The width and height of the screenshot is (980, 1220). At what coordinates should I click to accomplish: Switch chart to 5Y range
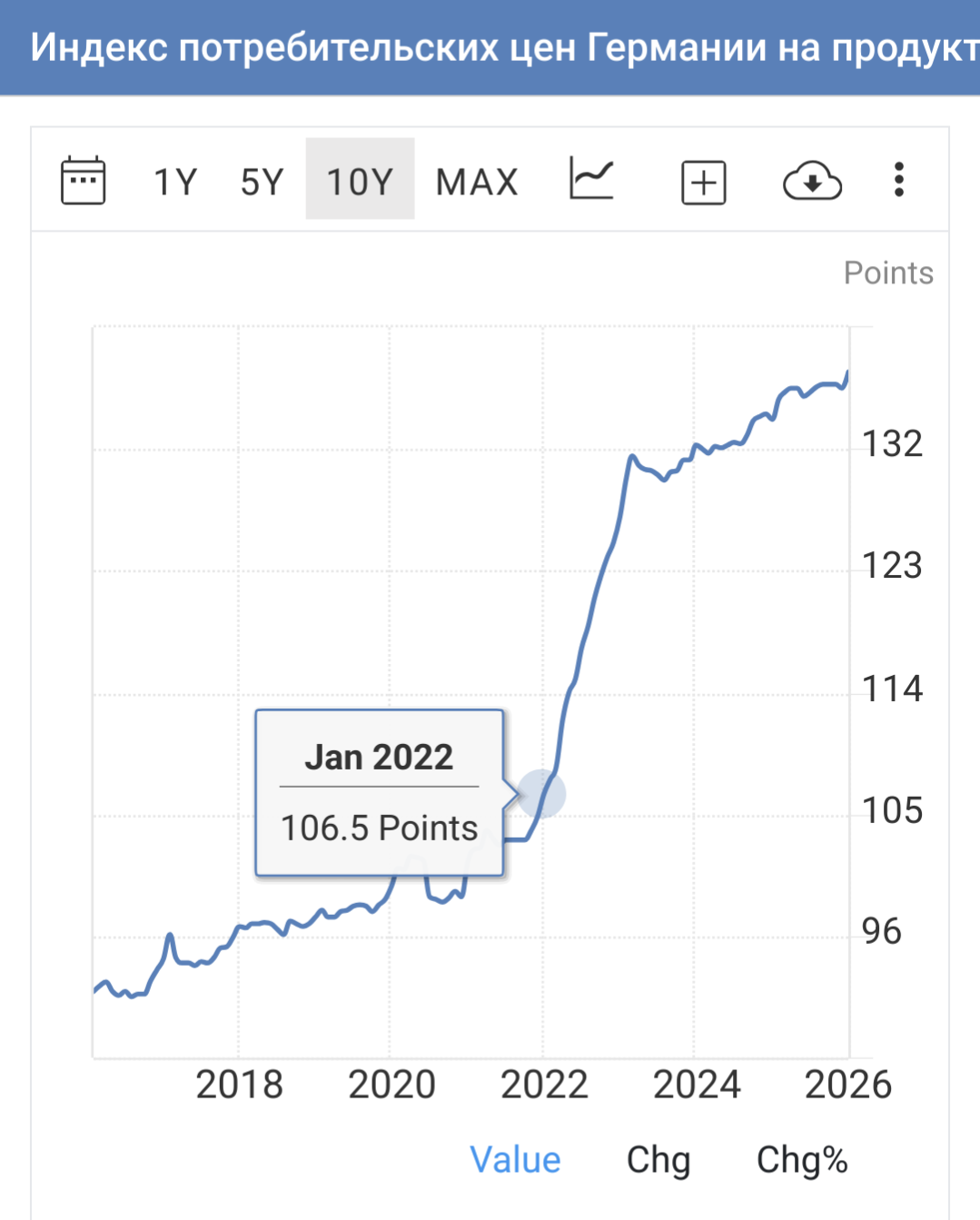[x=262, y=182]
